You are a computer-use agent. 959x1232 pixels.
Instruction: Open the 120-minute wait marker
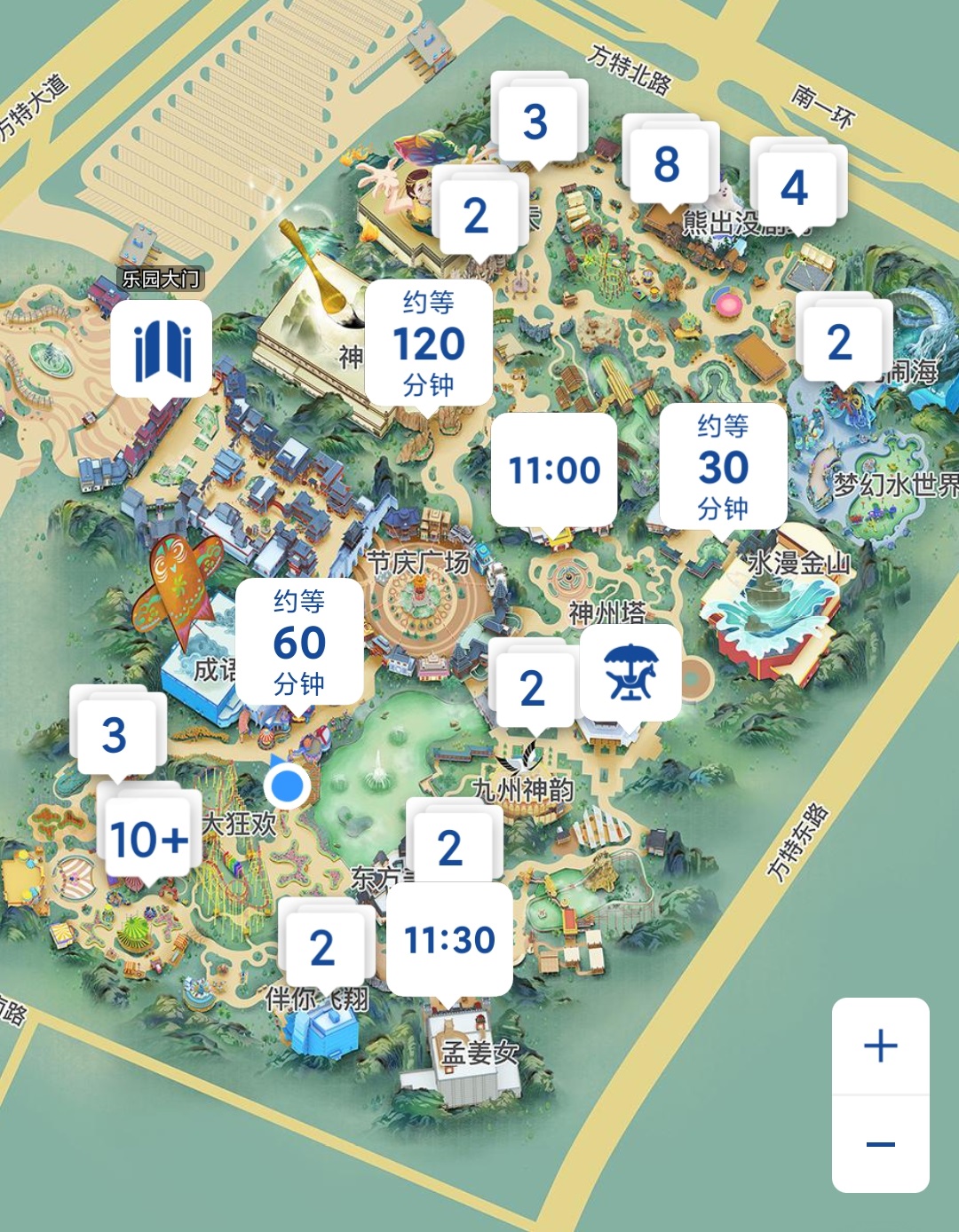(429, 344)
